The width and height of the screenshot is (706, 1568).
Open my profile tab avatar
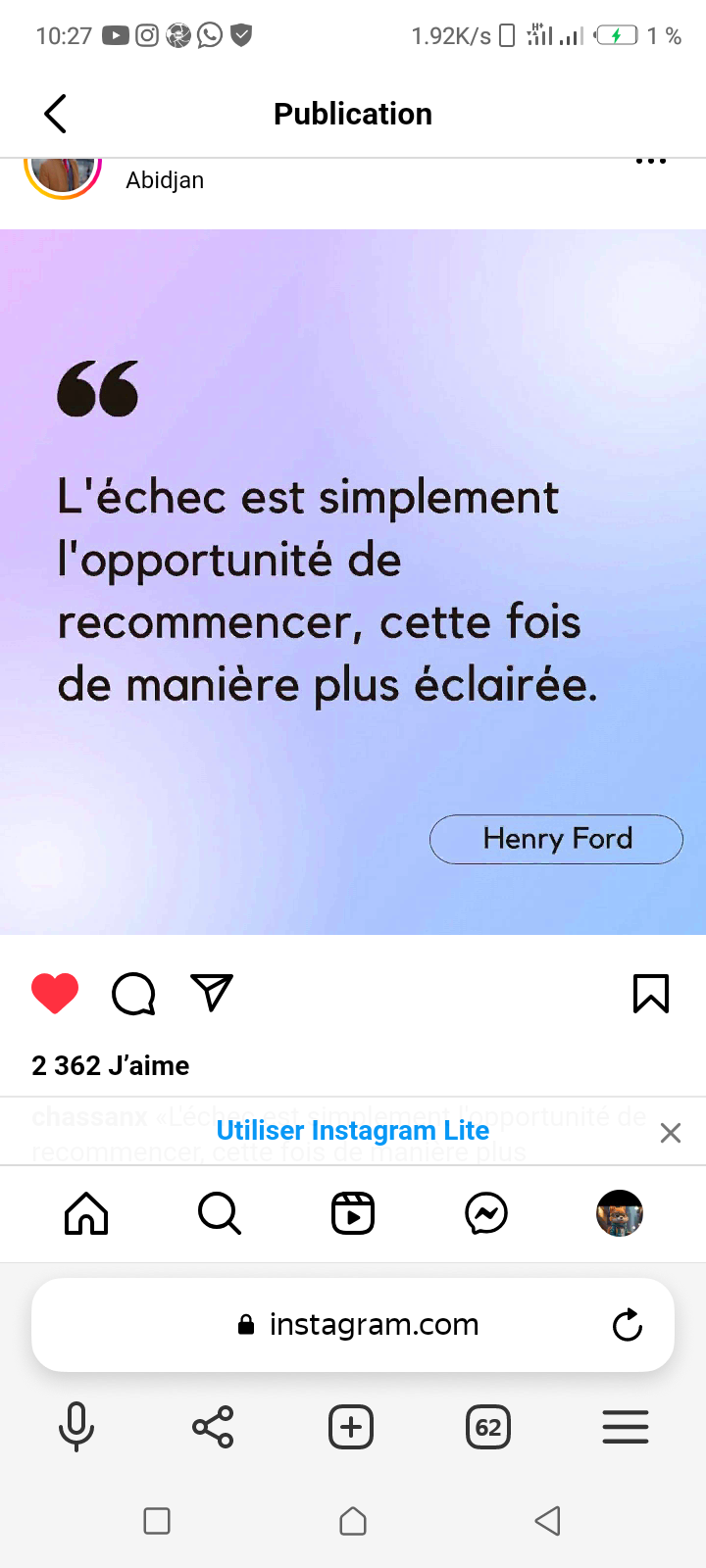pyautogui.click(x=620, y=1214)
